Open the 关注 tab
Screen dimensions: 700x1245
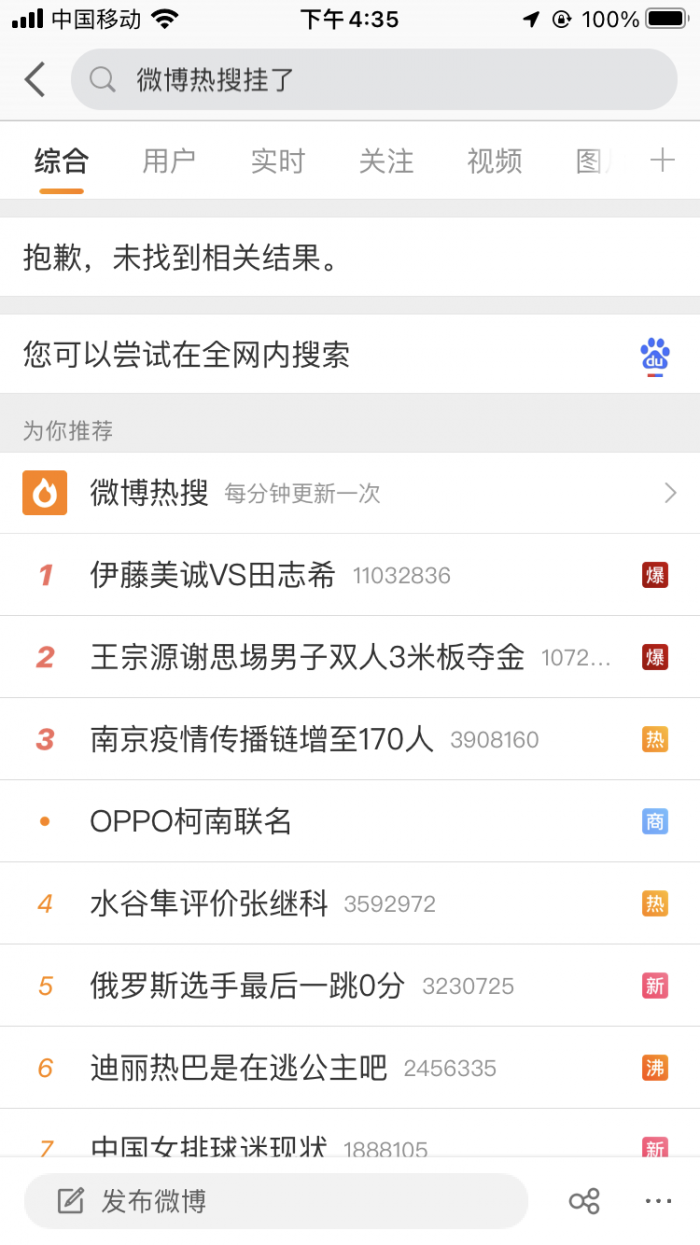click(x=386, y=161)
